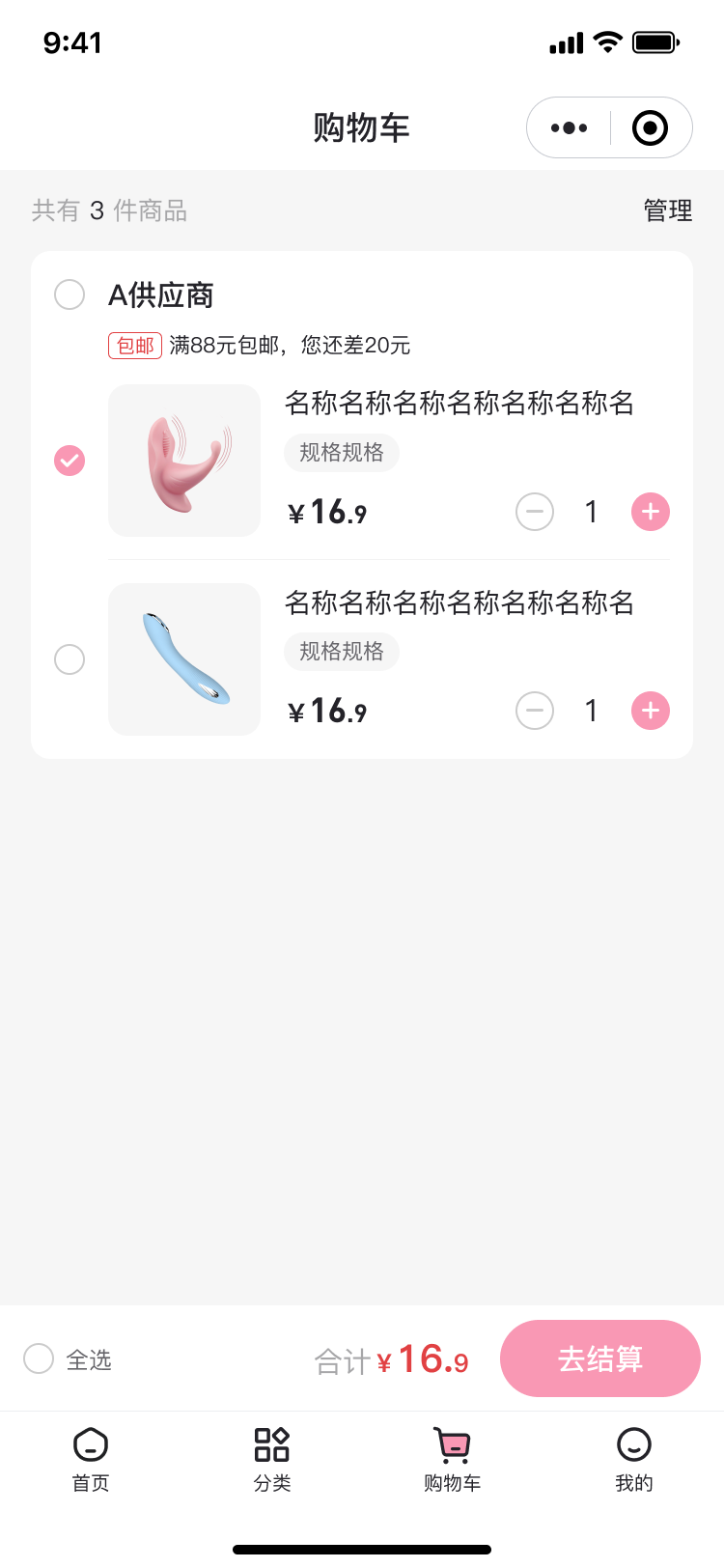This screenshot has width=724, height=1568.
Task: Switch to the 分类 tab
Action: (271, 1459)
